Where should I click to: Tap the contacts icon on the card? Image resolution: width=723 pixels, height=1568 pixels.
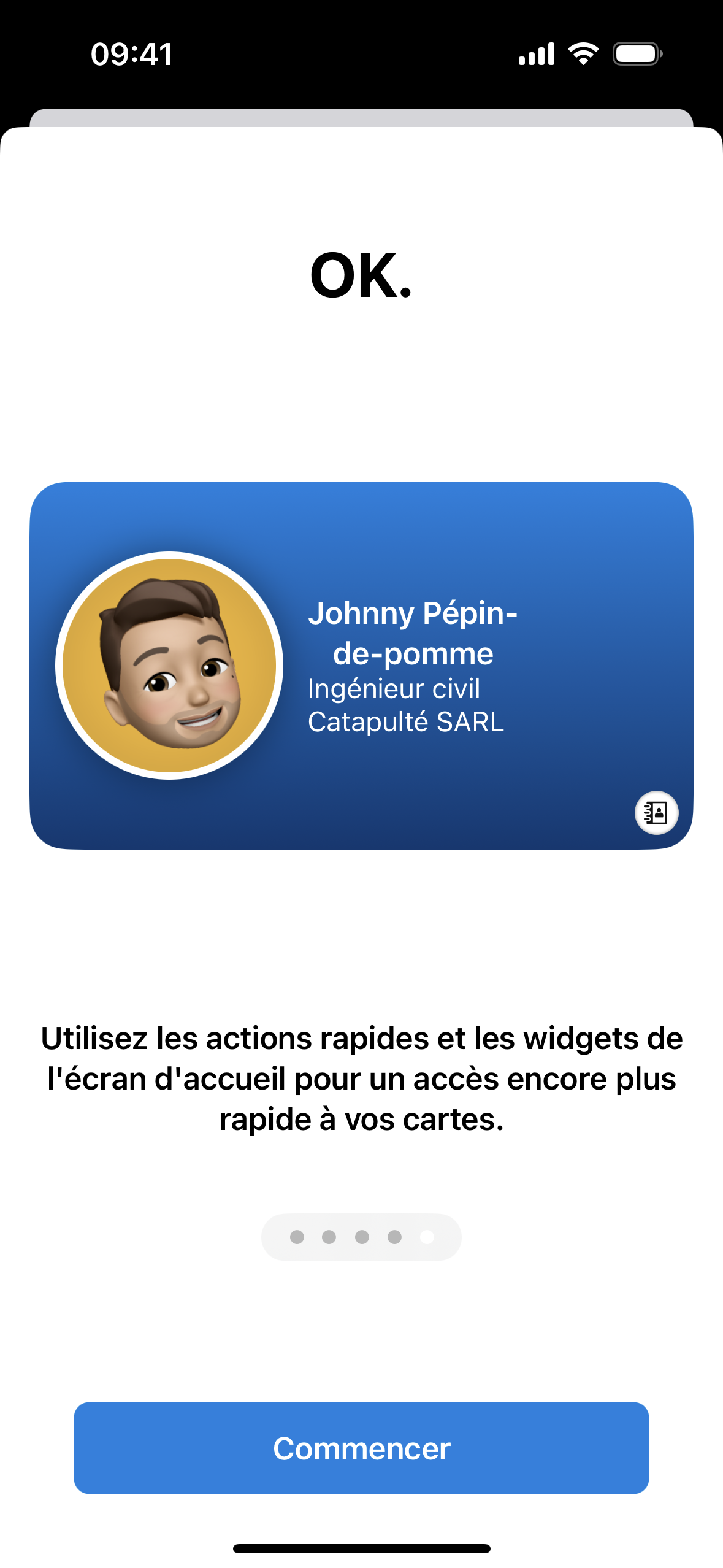coord(656,813)
